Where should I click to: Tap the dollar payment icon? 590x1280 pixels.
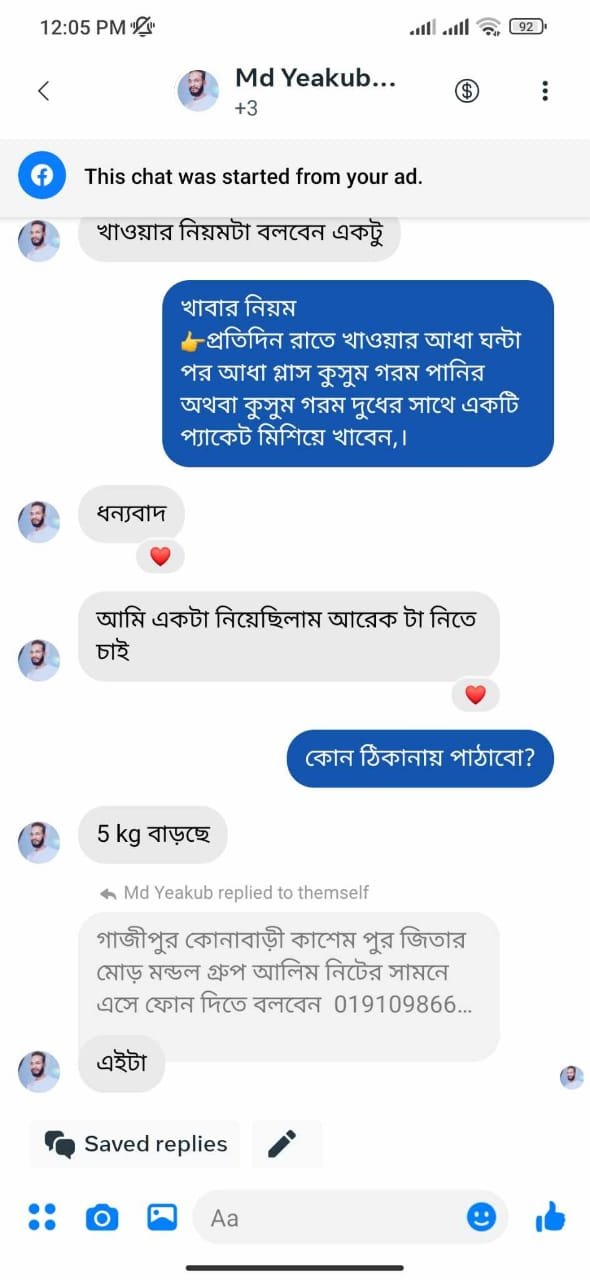pos(467,91)
